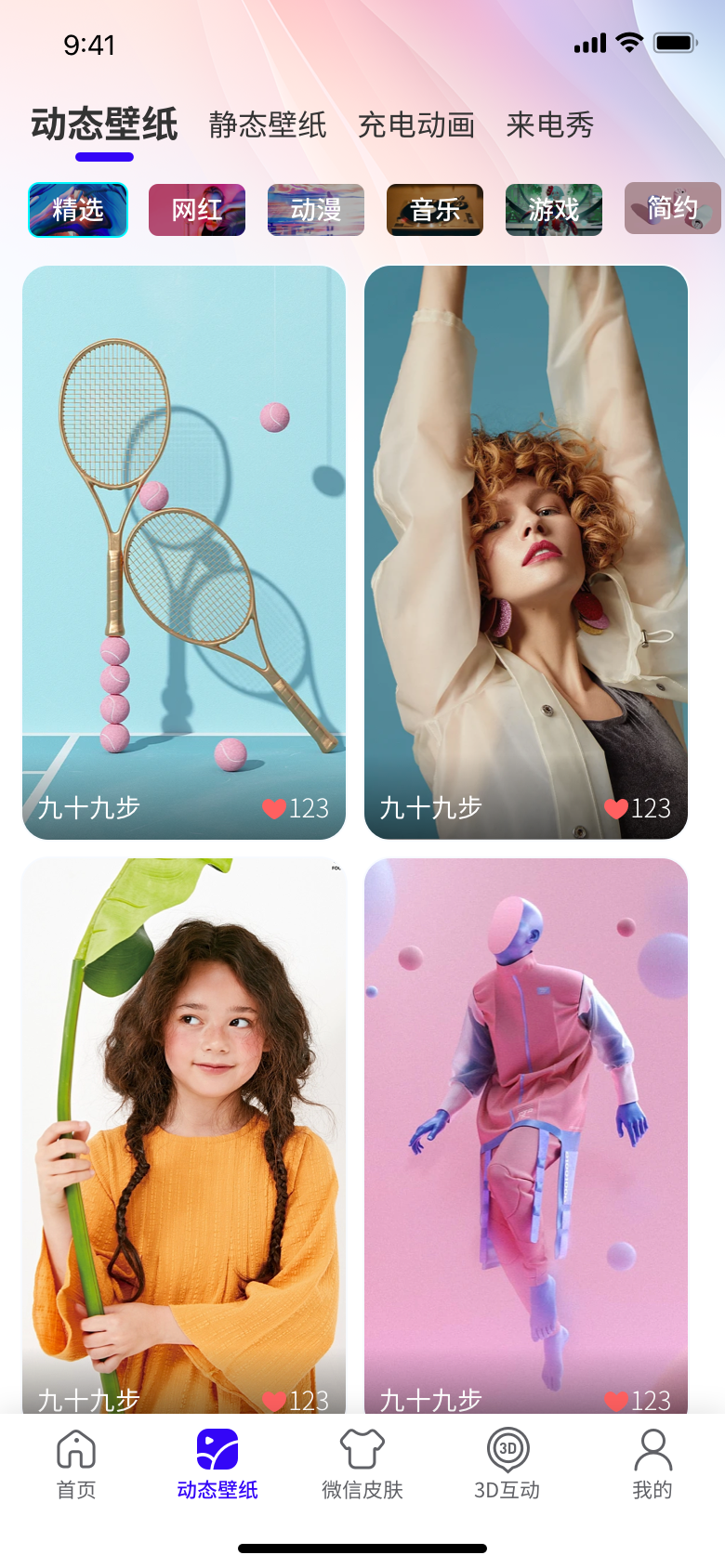Like the curly-haired woman wallpaper
Image resolution: width=725 pixels, height=1568 pixels.
click(x=616, y=809)
